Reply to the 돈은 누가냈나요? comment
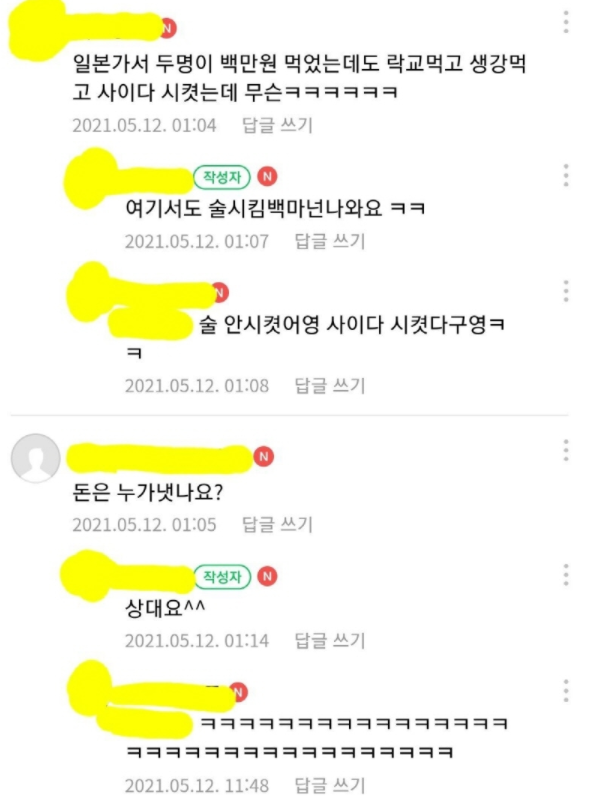Viewport: 600px width, 796px height. pos(277,524)
